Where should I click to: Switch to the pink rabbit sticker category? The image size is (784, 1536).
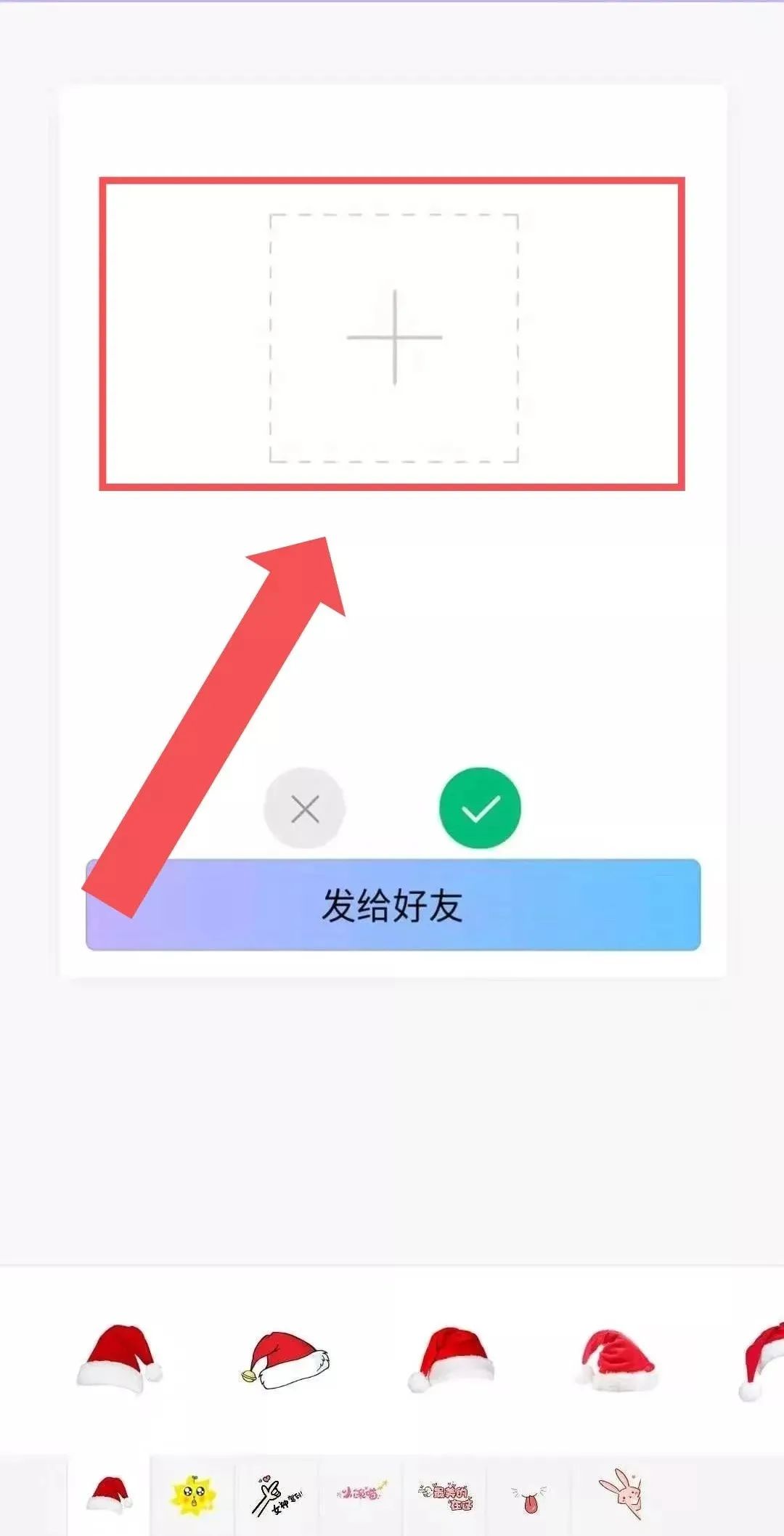tap(621, 1493)
